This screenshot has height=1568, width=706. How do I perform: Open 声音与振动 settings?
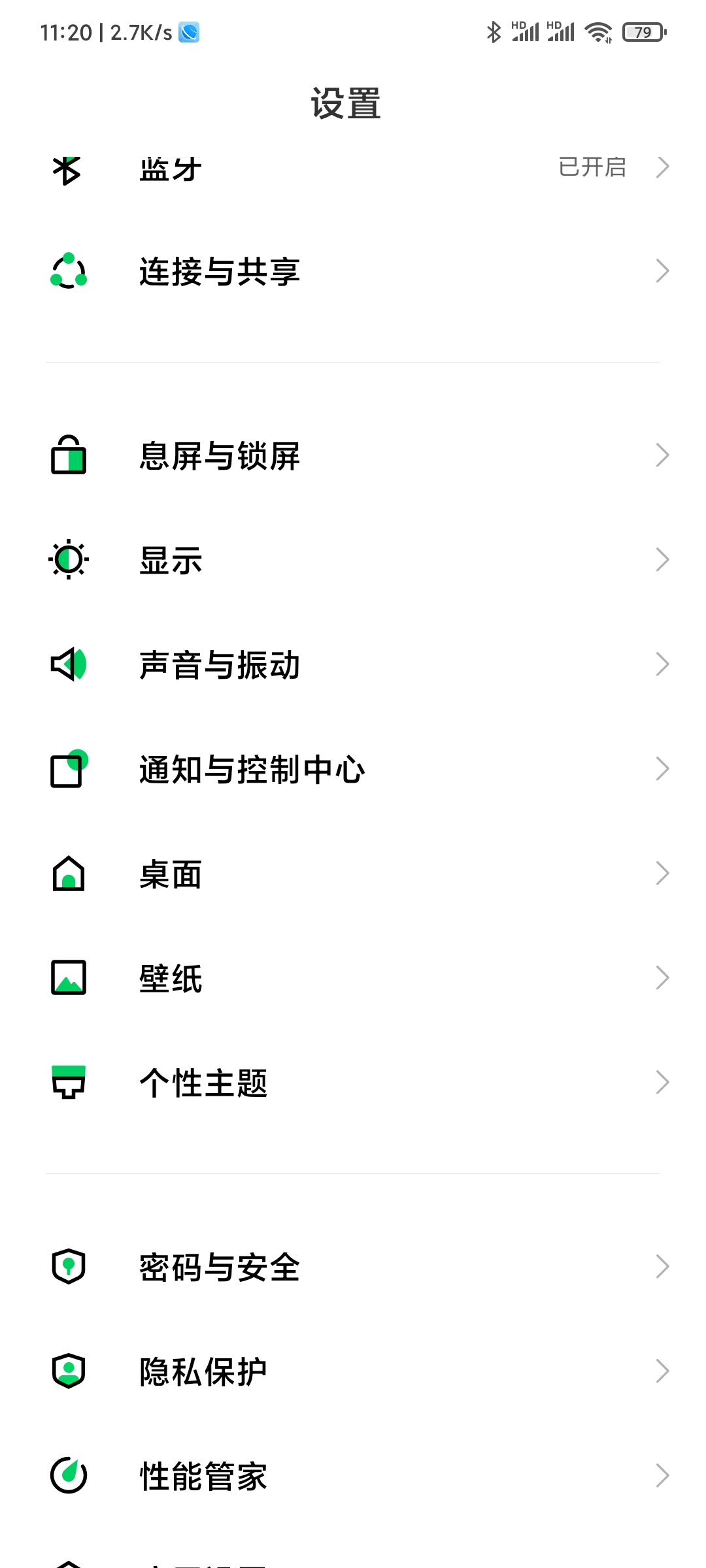pyautogui.click(x=353, y=664)
